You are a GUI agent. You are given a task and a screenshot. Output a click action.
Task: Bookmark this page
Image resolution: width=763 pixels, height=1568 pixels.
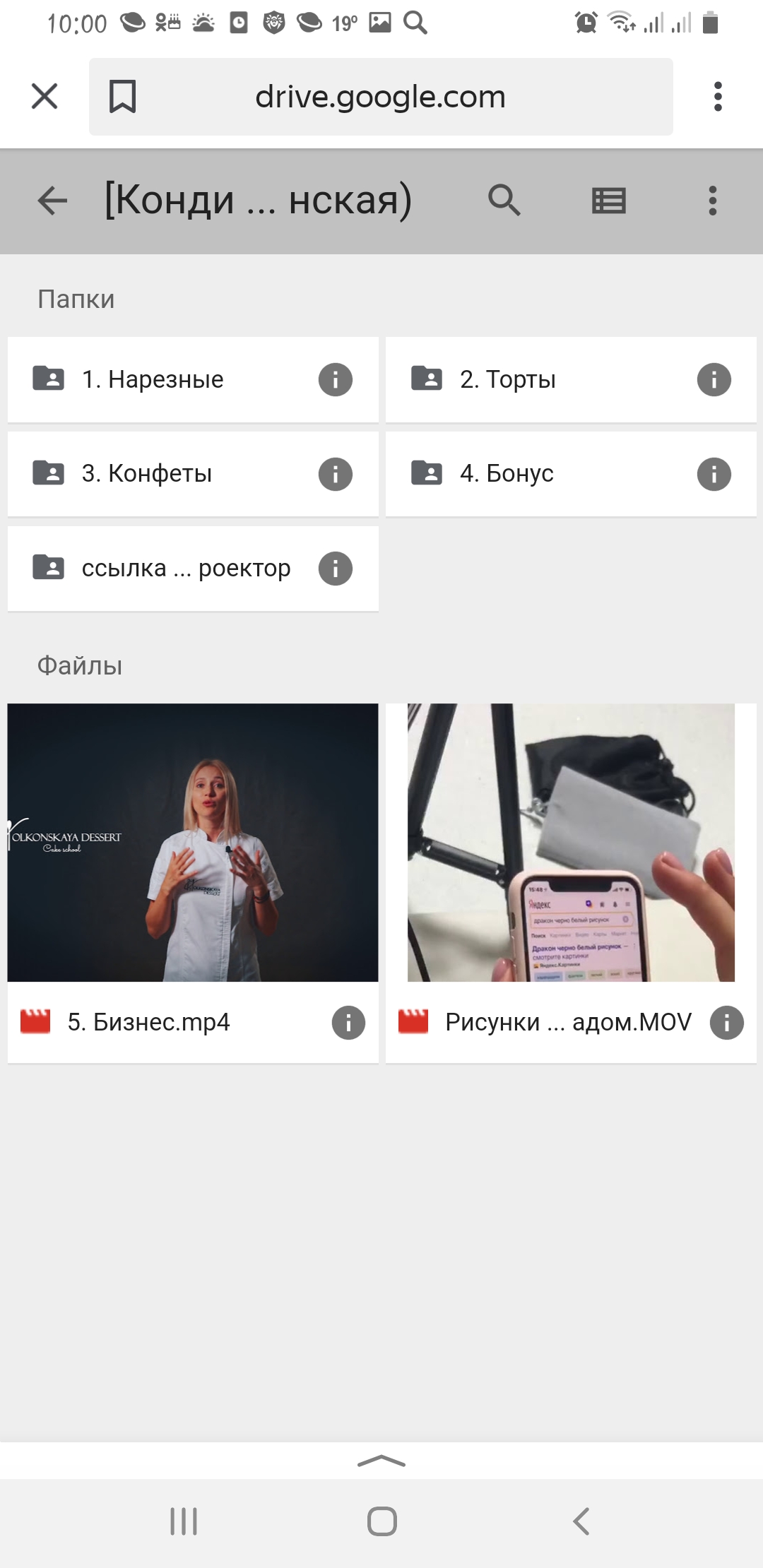tap(122, 96)
